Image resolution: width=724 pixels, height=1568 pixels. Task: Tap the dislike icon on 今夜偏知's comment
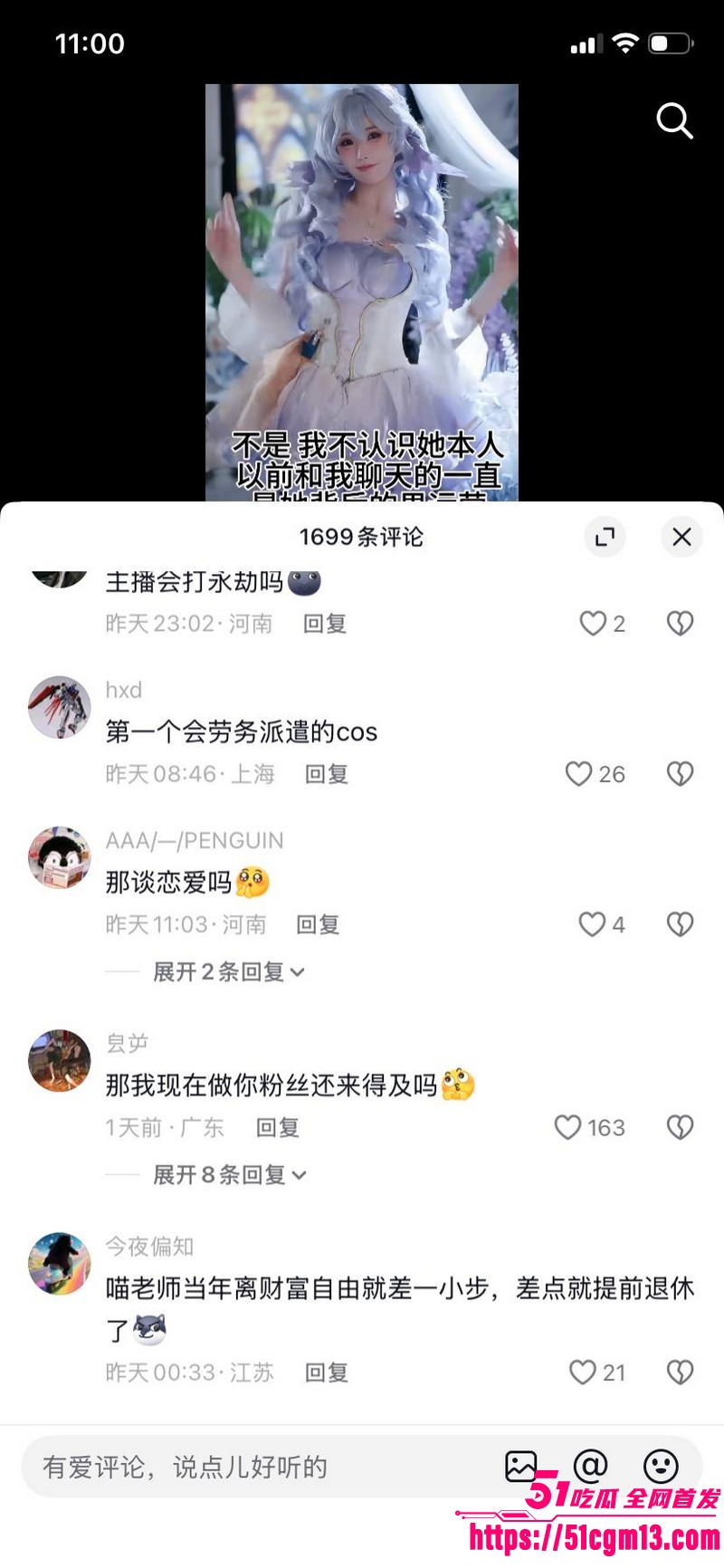tap(680, 1372)
